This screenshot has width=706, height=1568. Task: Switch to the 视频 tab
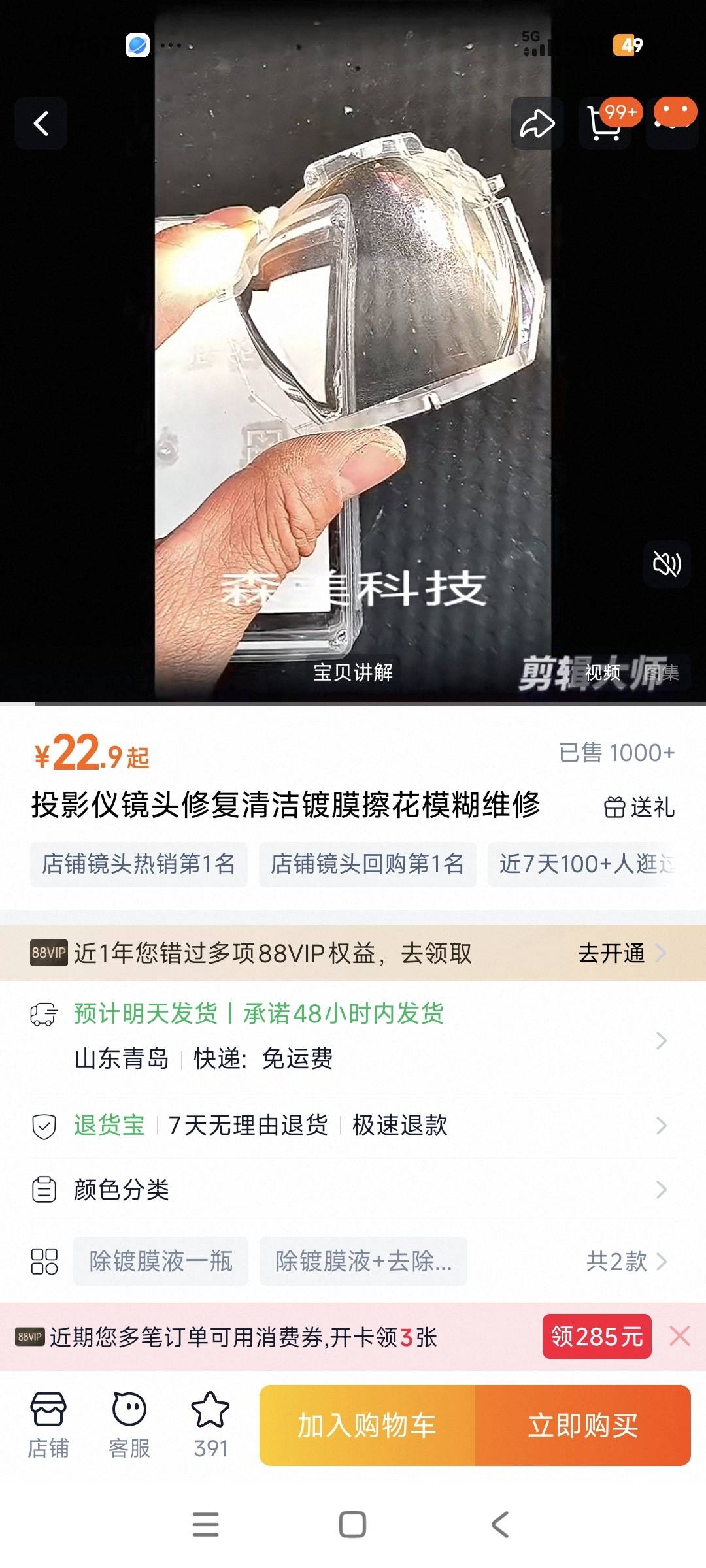602,672
